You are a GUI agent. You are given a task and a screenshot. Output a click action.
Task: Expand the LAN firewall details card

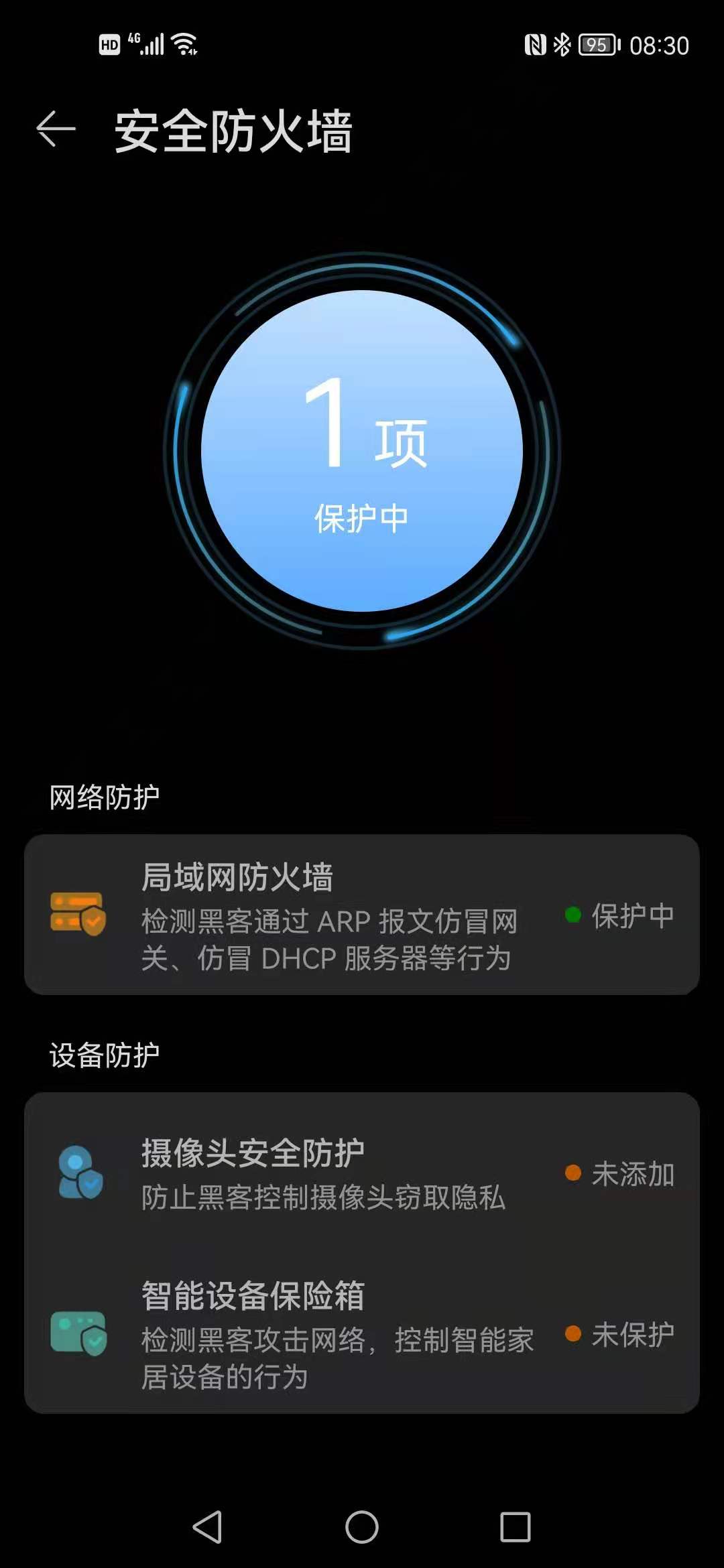tap(362, 921)
